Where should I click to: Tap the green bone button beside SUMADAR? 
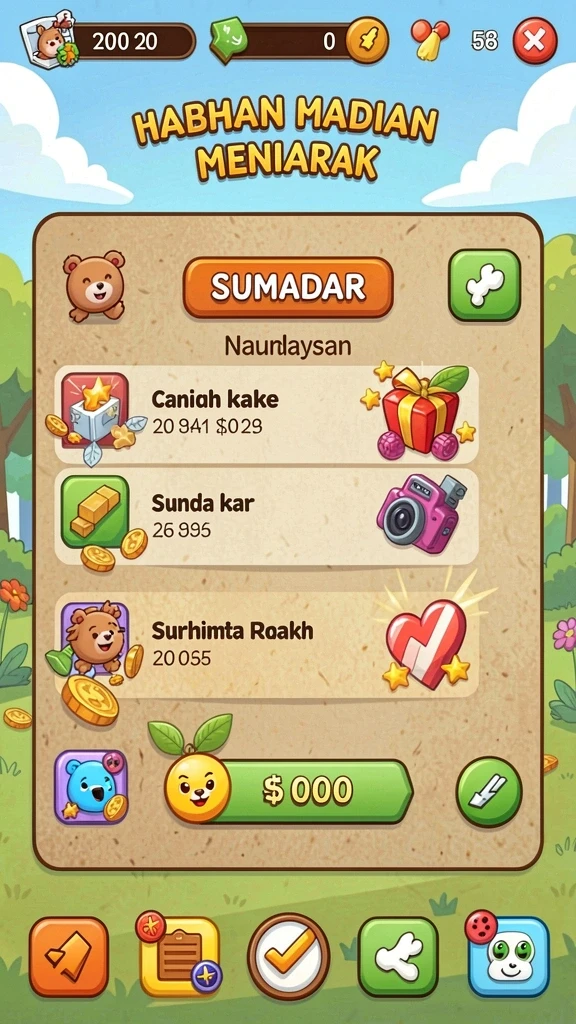(x=485, y=285)
